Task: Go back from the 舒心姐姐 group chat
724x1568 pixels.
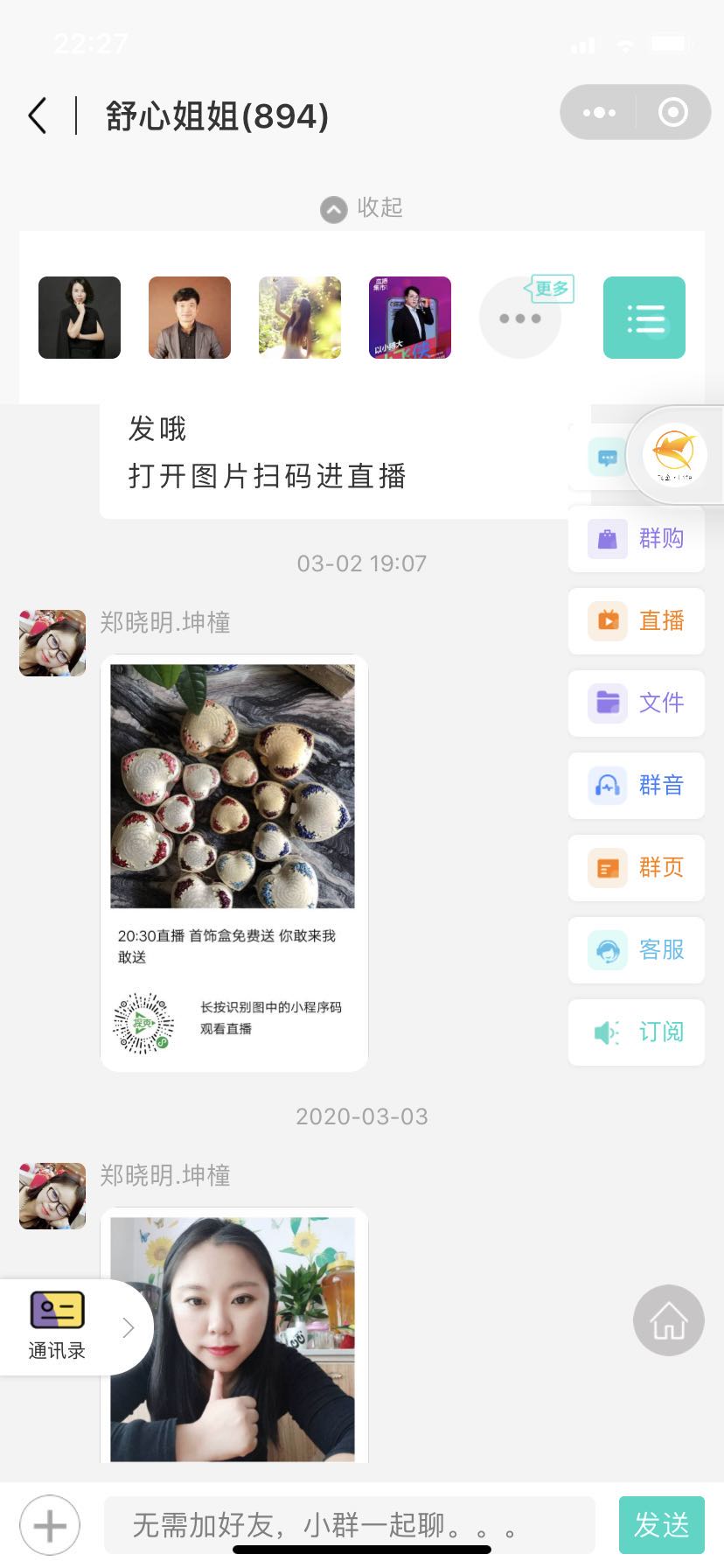Action: pyautogui.click(x=38, y=115)
